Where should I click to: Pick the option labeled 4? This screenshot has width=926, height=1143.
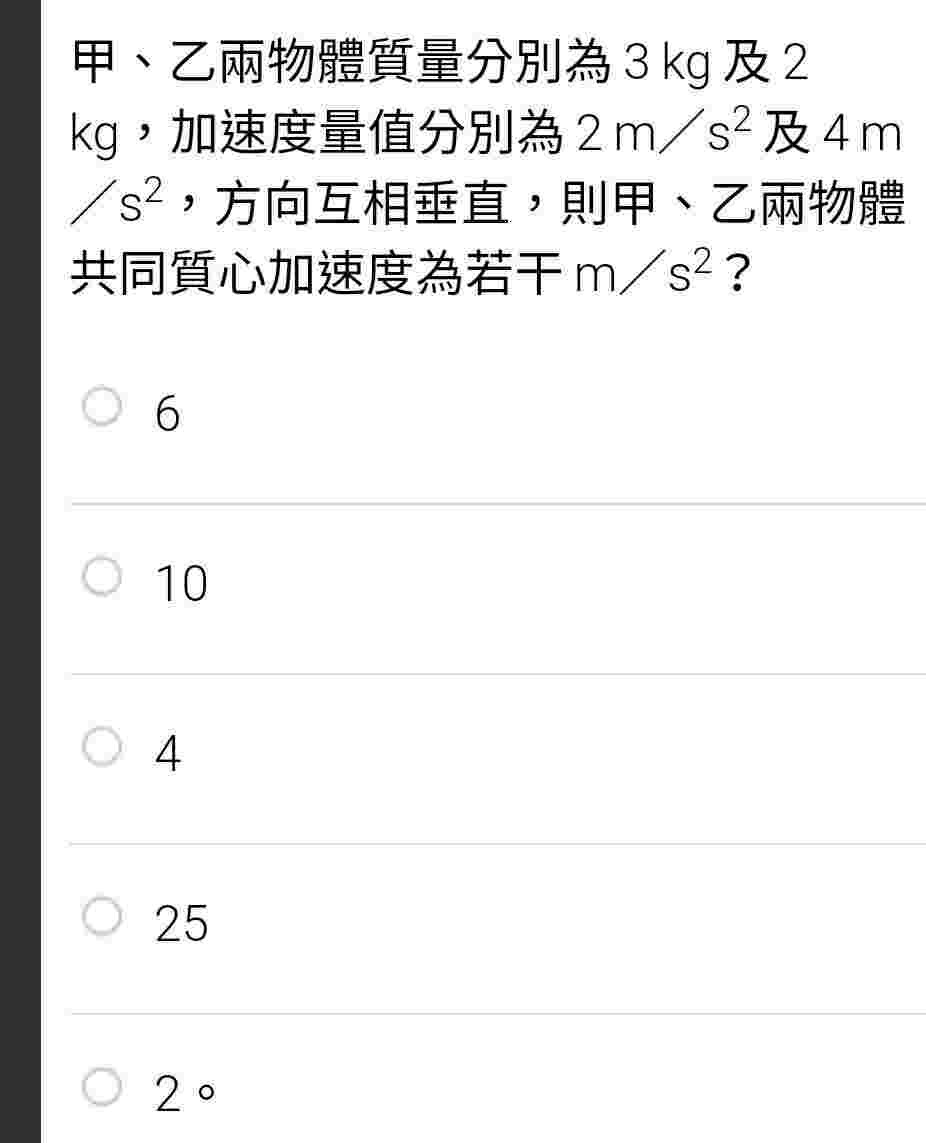click(101, 749)
